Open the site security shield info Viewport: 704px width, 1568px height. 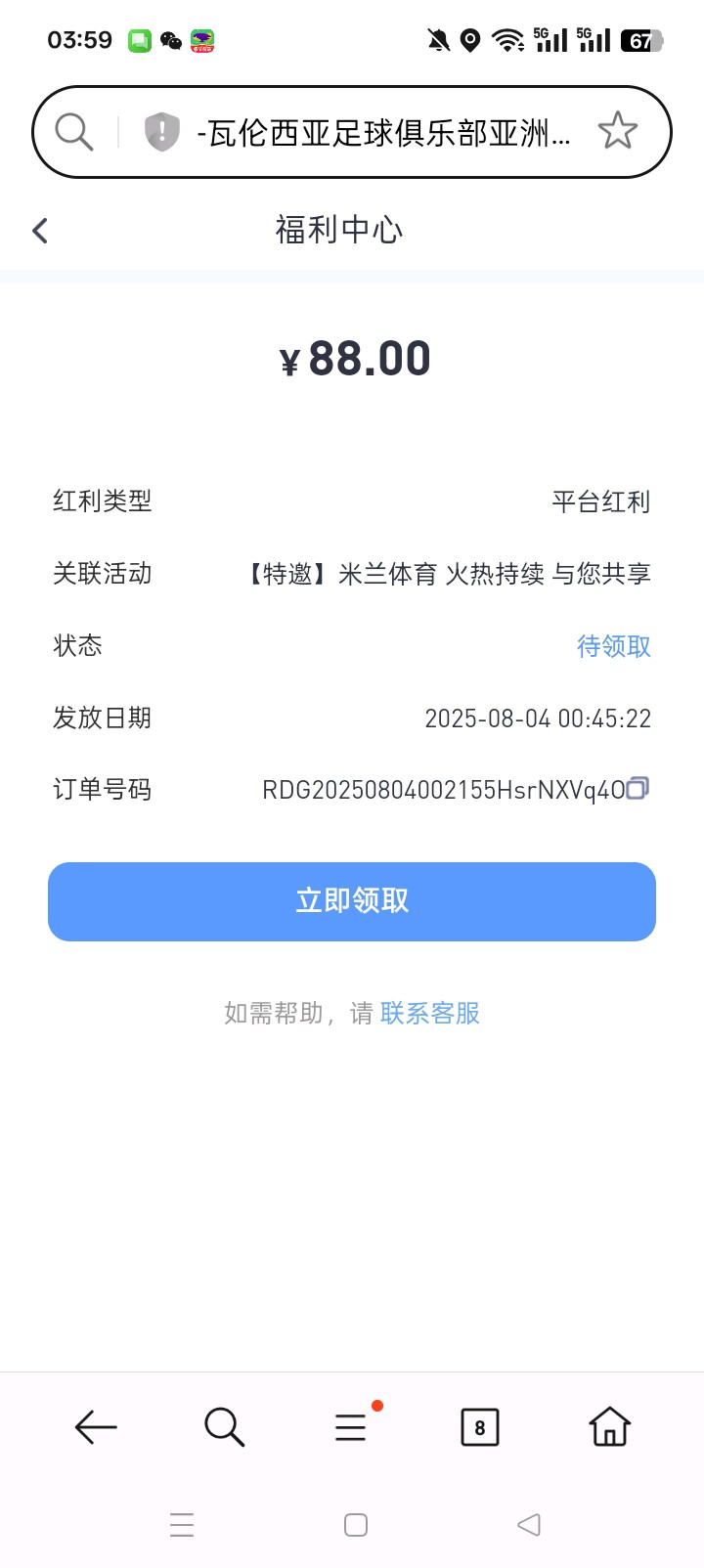coord(163,130)
